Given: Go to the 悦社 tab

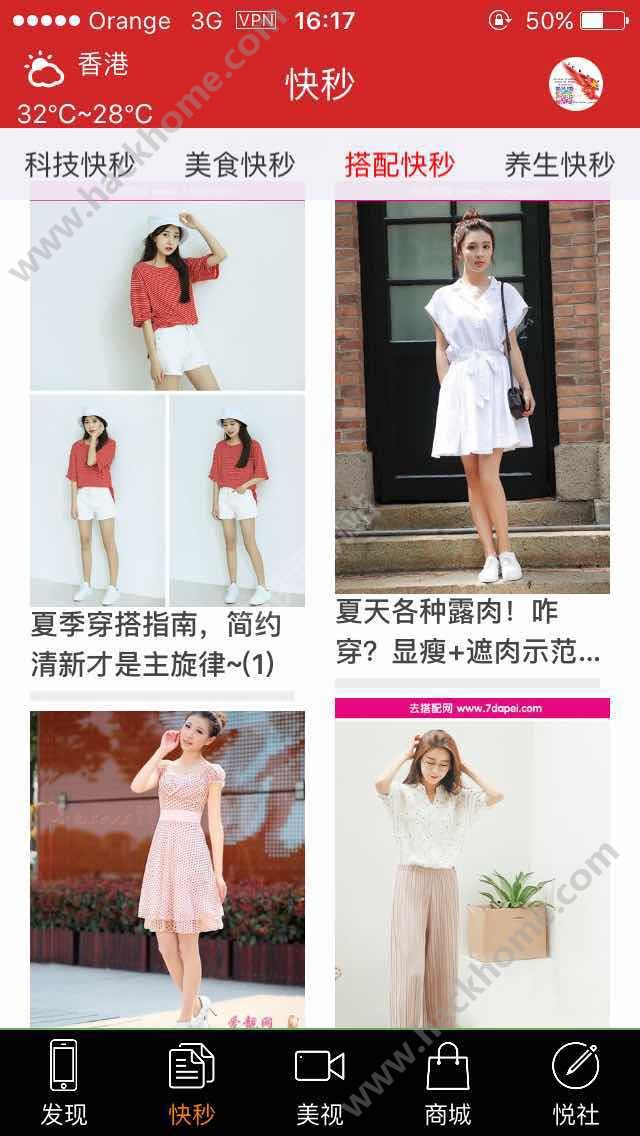Looking at the screenshot, I should (x=576, y=1084).
